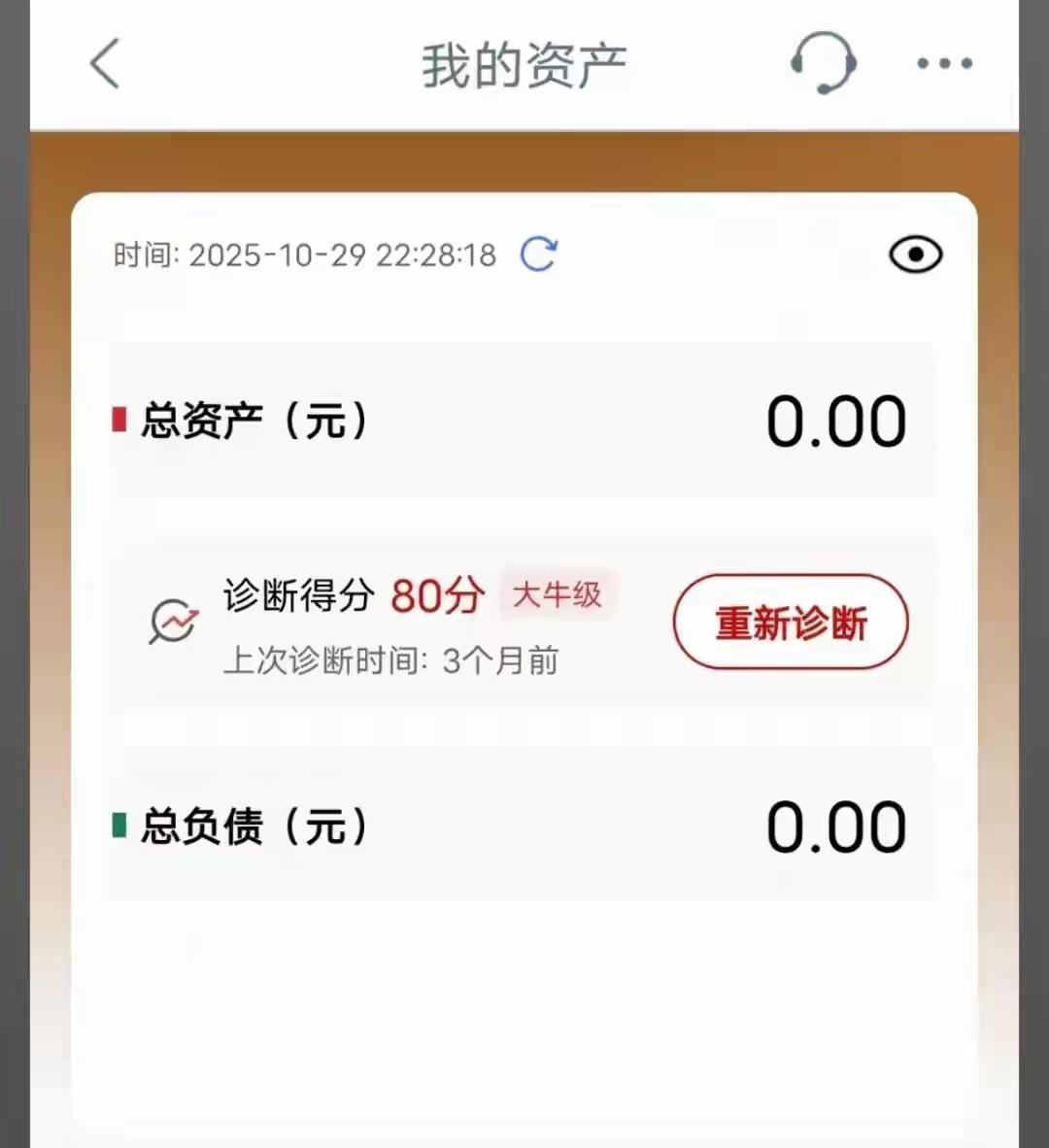Select the diagnosis score card area
Screen dimensions: 1049x1148
524,622
